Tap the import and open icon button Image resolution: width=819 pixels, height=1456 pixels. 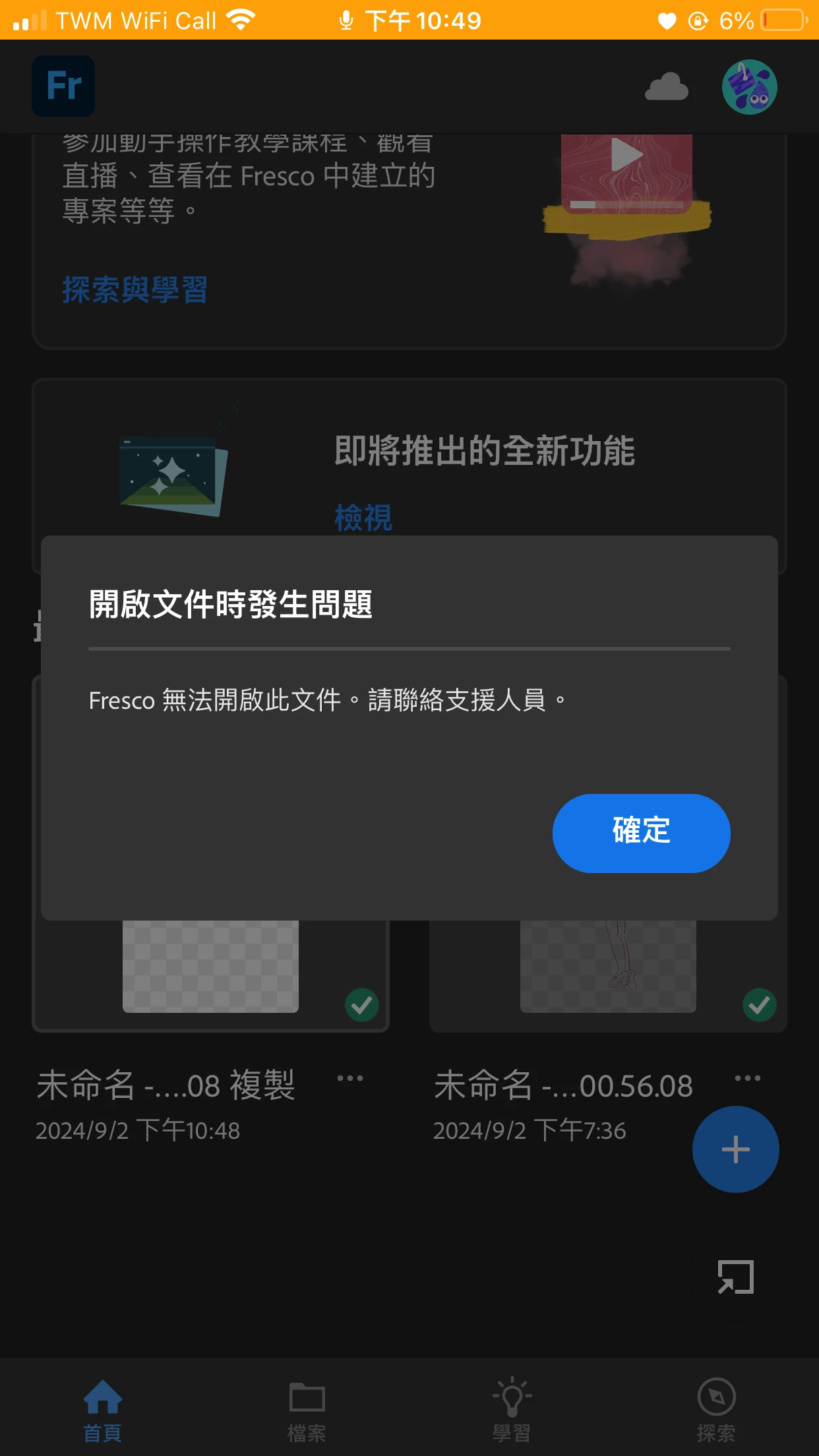pos(735,1277)
